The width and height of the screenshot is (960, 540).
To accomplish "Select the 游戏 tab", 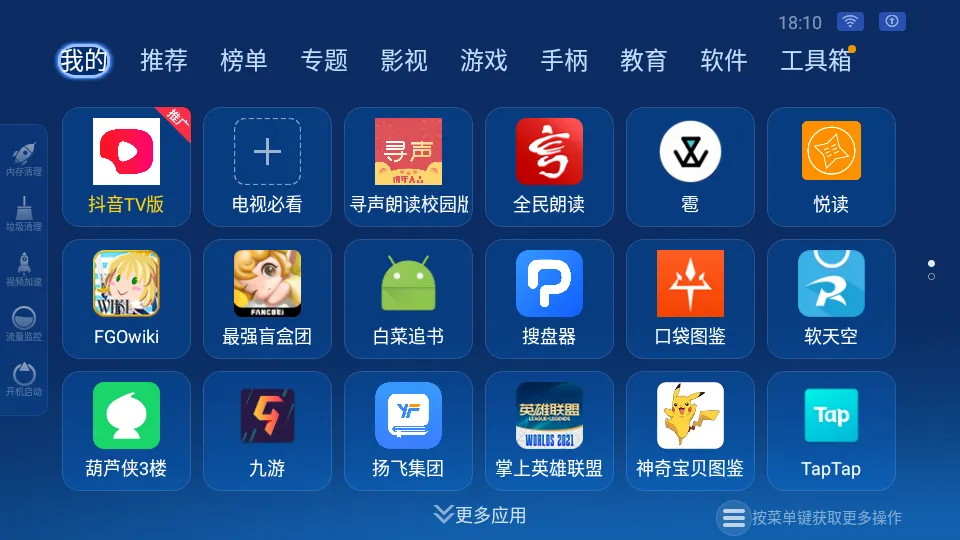I will (484, 60).
